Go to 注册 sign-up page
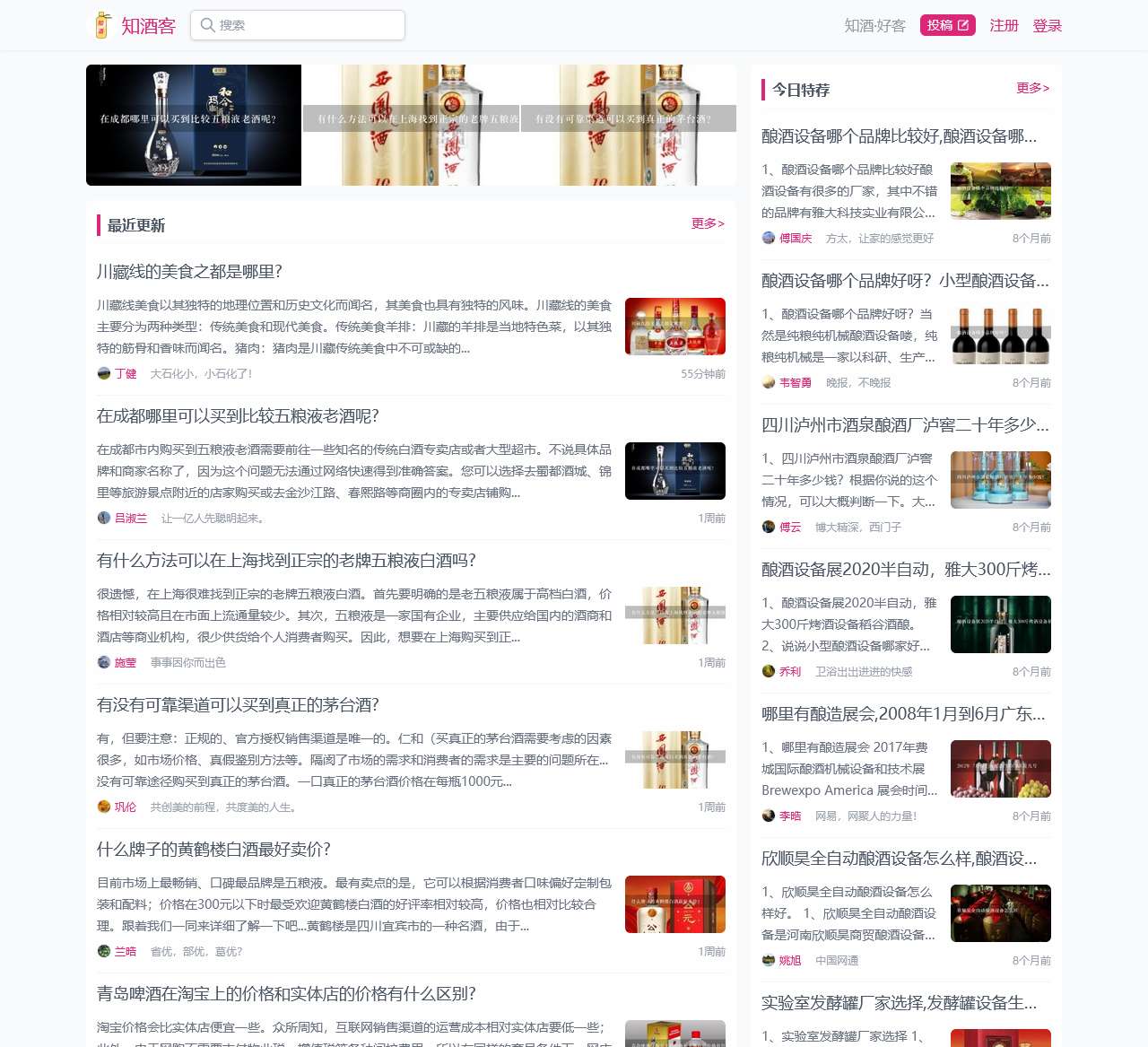This screenshot has height=1047, width=1148. click(x=1004, y=25)
